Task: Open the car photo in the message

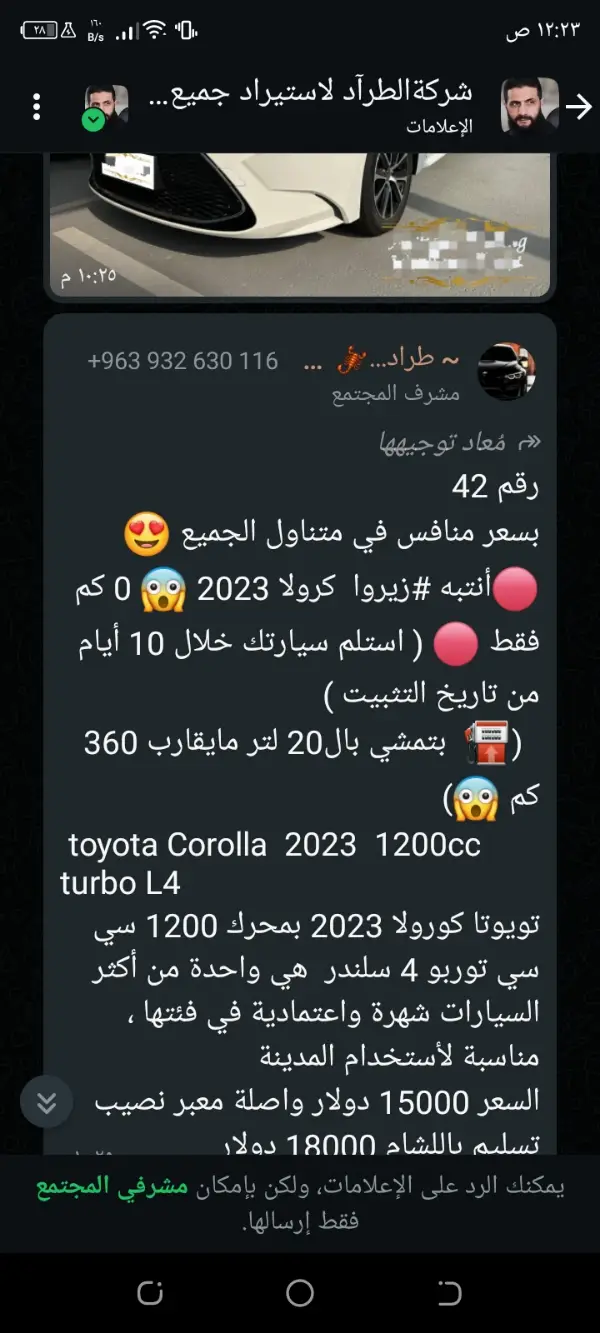Action: (x=300, y=220)
